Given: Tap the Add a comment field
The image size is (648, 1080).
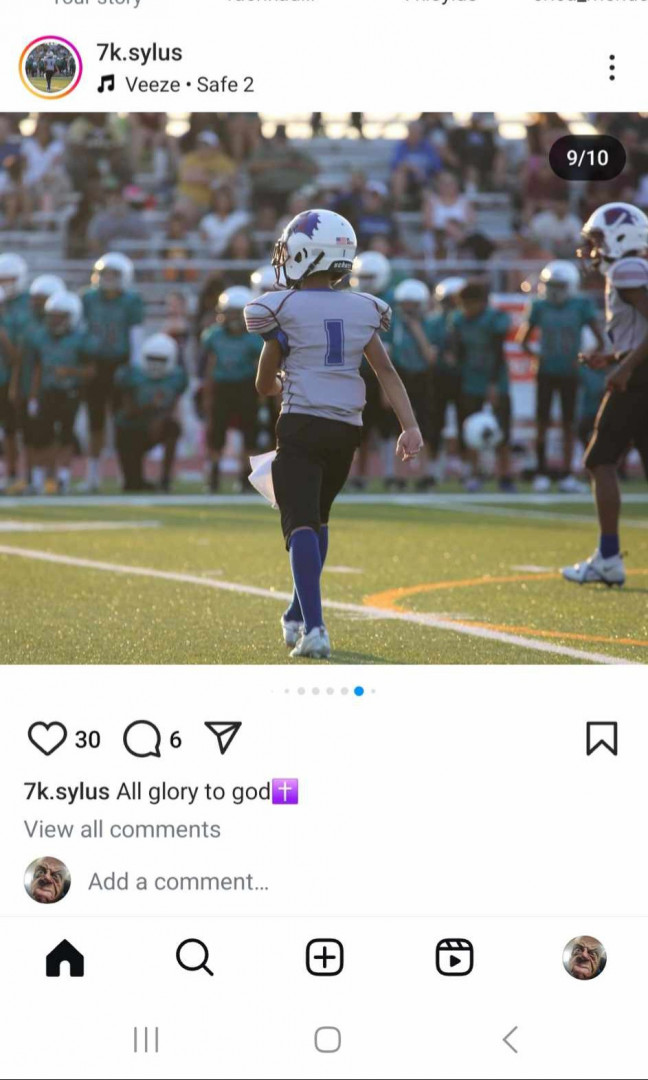Looking at the screenshot, I should (178, 882).
